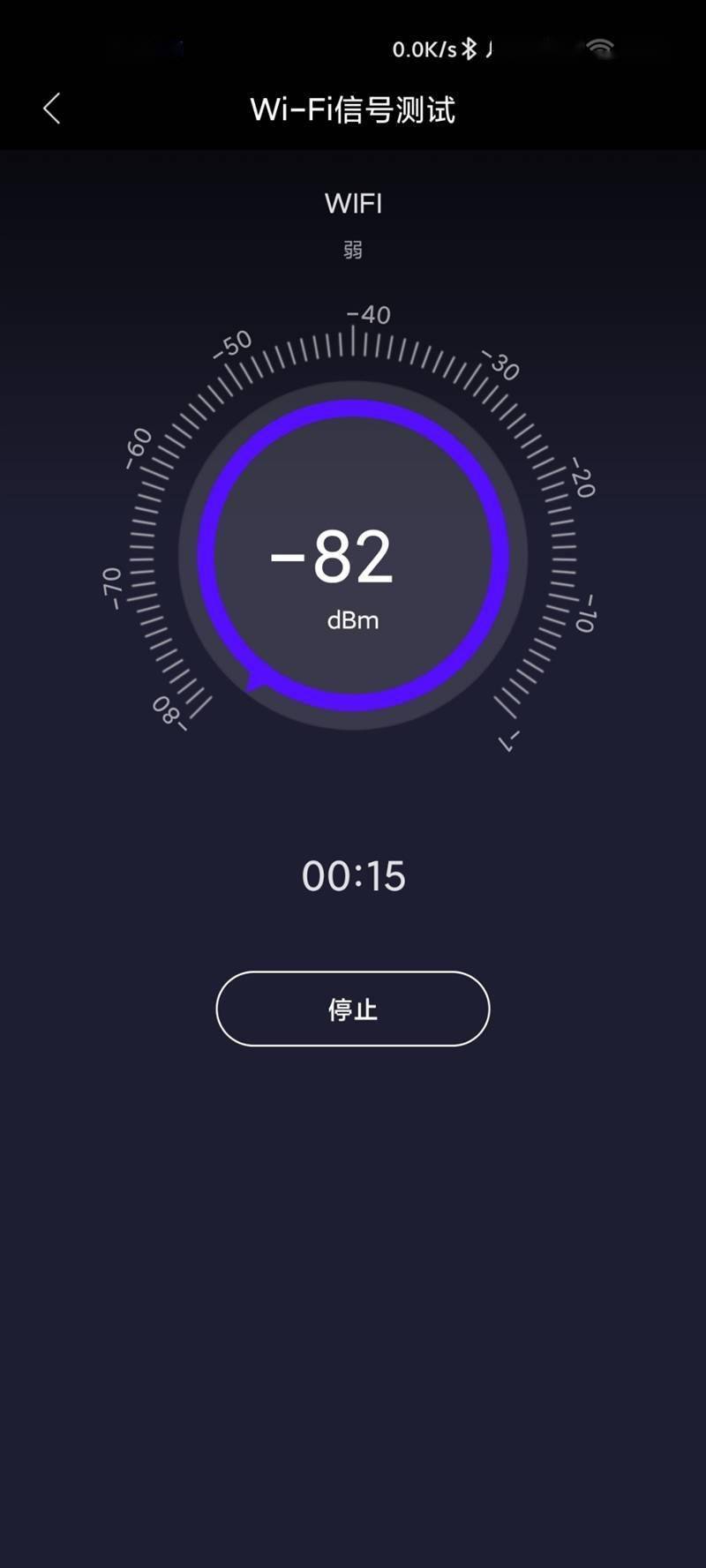Go back from Wi-Fi信号测试 screen

pyautogui.click(x=52, y=109)
